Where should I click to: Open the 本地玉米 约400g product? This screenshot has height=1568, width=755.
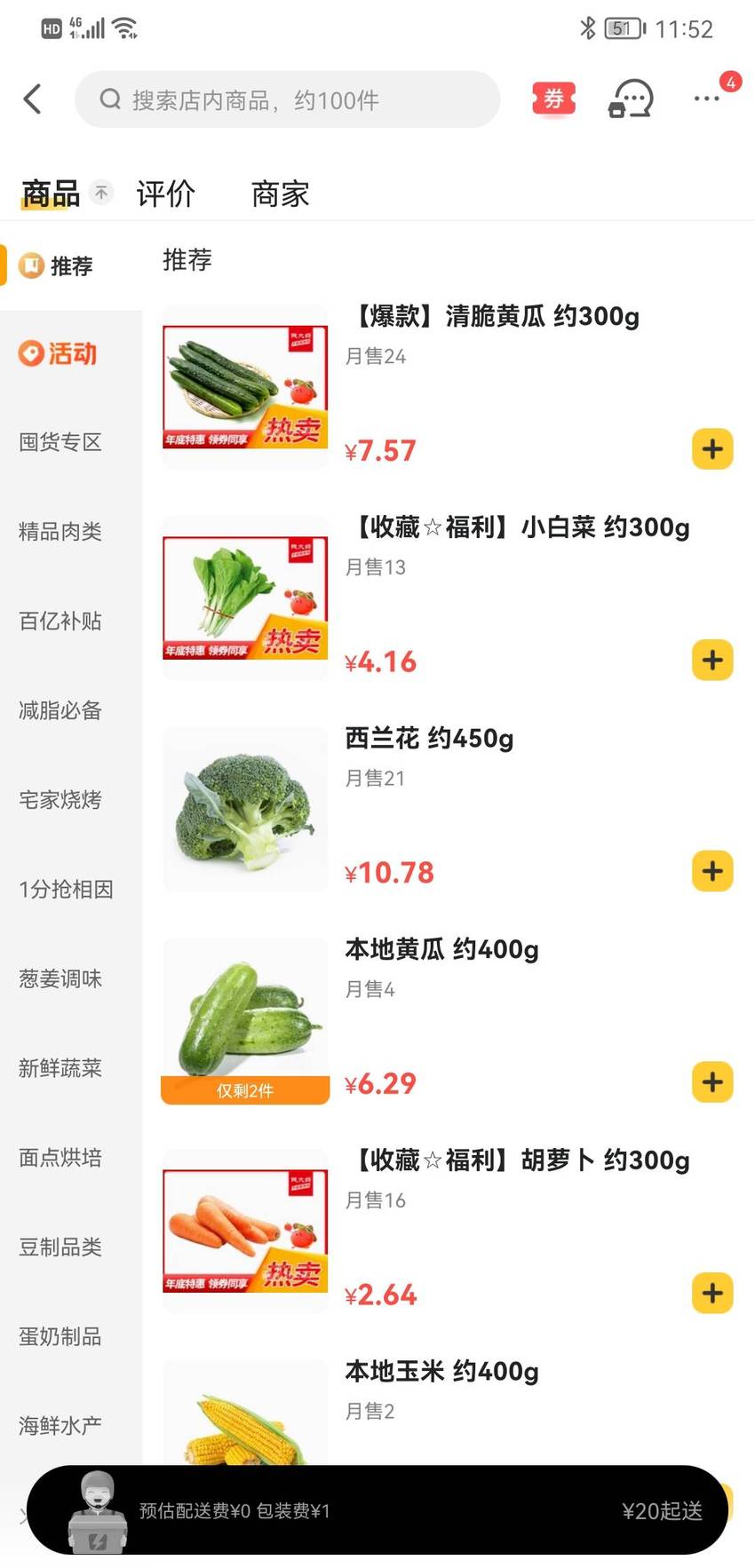pos(441,1371)
